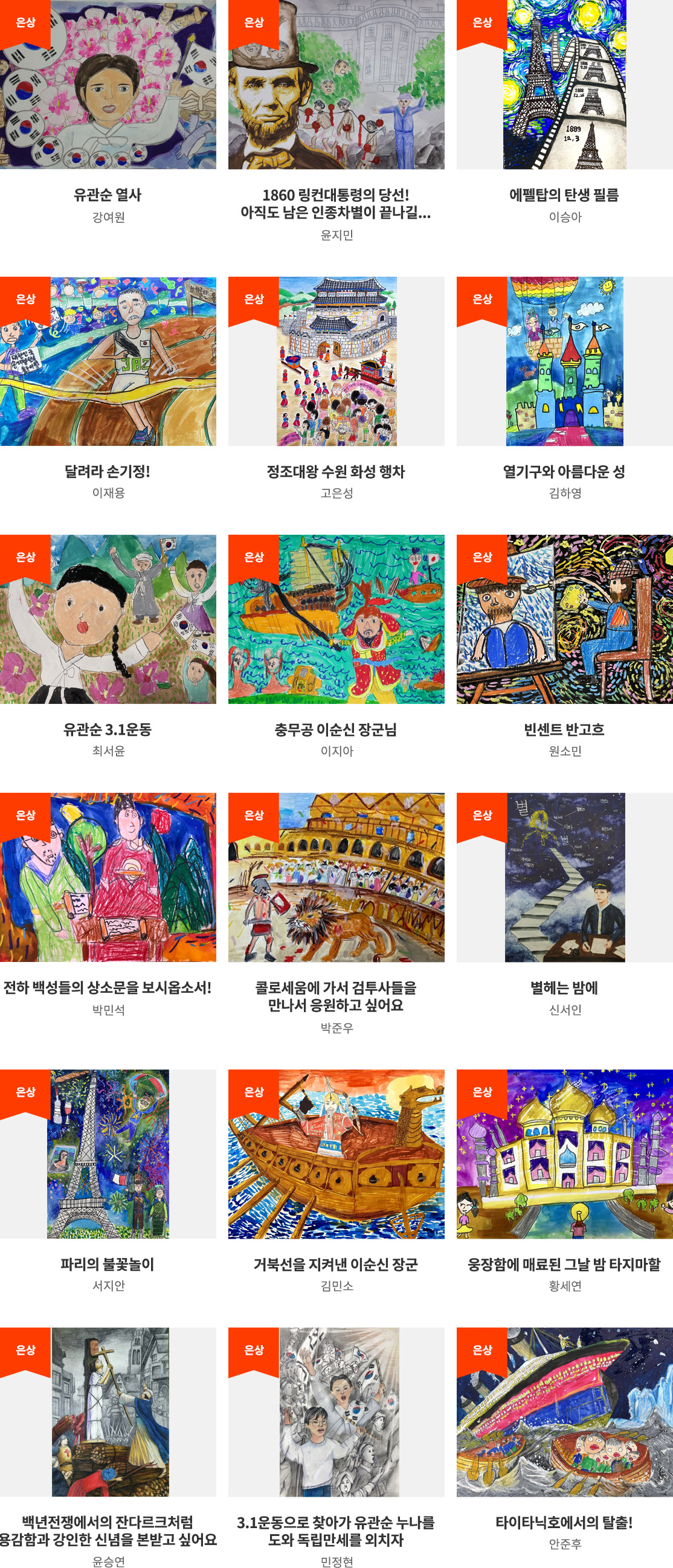View 열기구와 아름다운 성 by 김하영
Image resolution: width=673 pixels, height=1568 pixels.
click(x=564, y=361)
